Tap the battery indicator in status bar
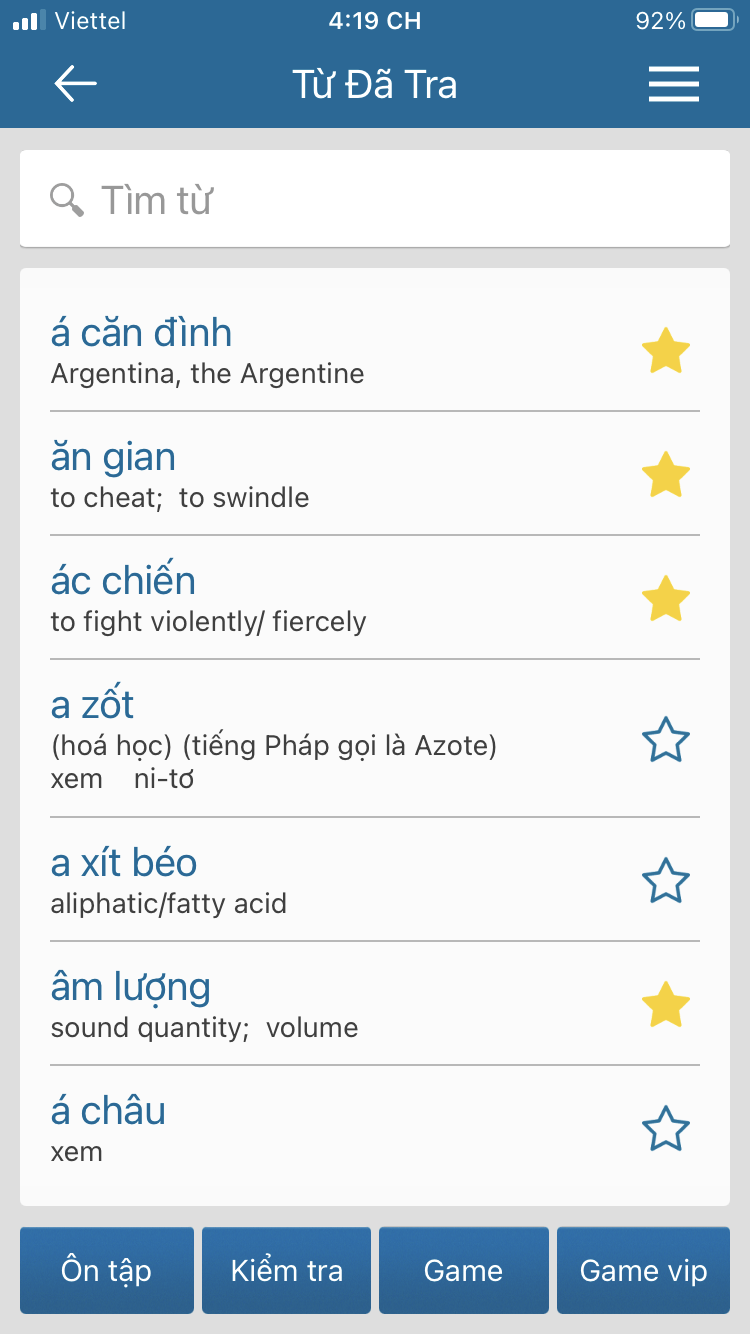 (x=714, y=19)
